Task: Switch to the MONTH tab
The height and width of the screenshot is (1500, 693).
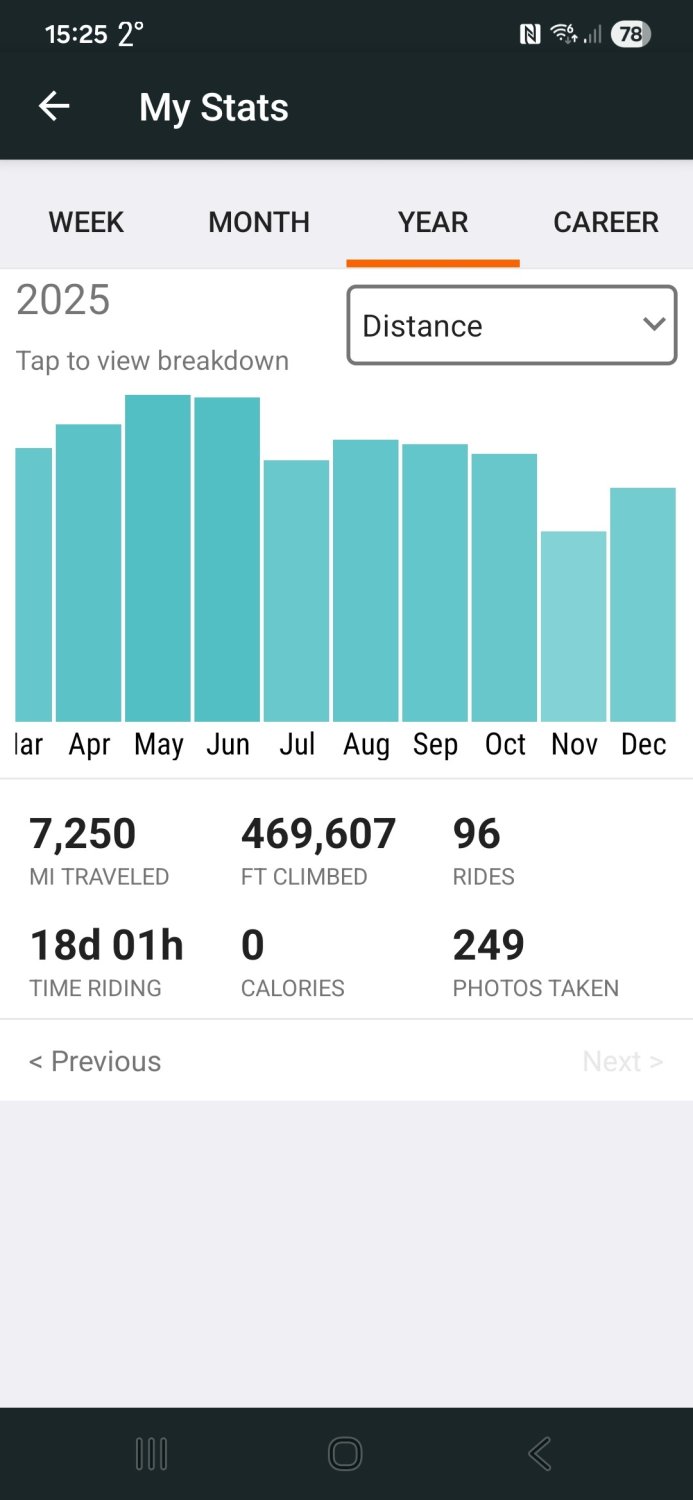Action: pos(259,222)
